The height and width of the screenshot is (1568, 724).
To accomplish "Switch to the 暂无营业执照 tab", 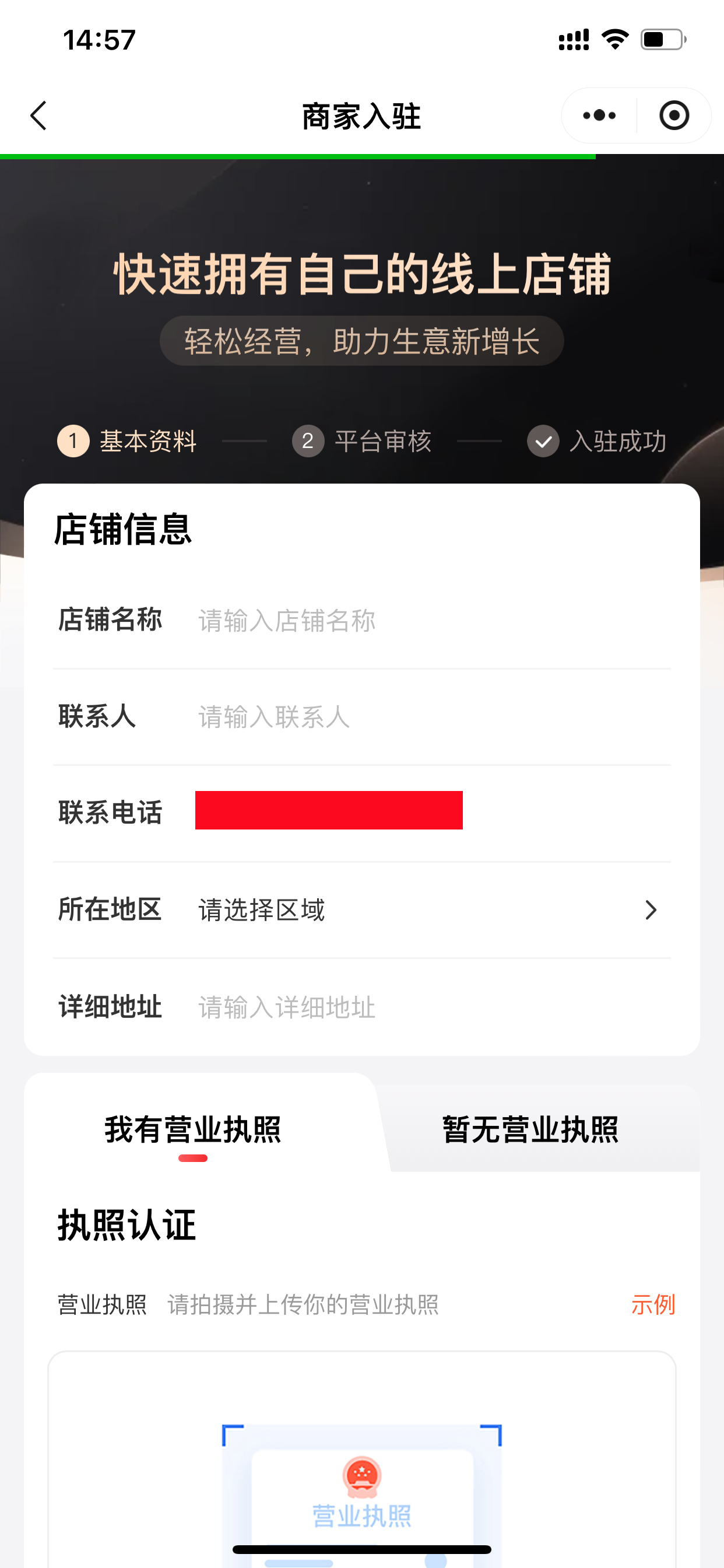I will (x=530, y=1130).
